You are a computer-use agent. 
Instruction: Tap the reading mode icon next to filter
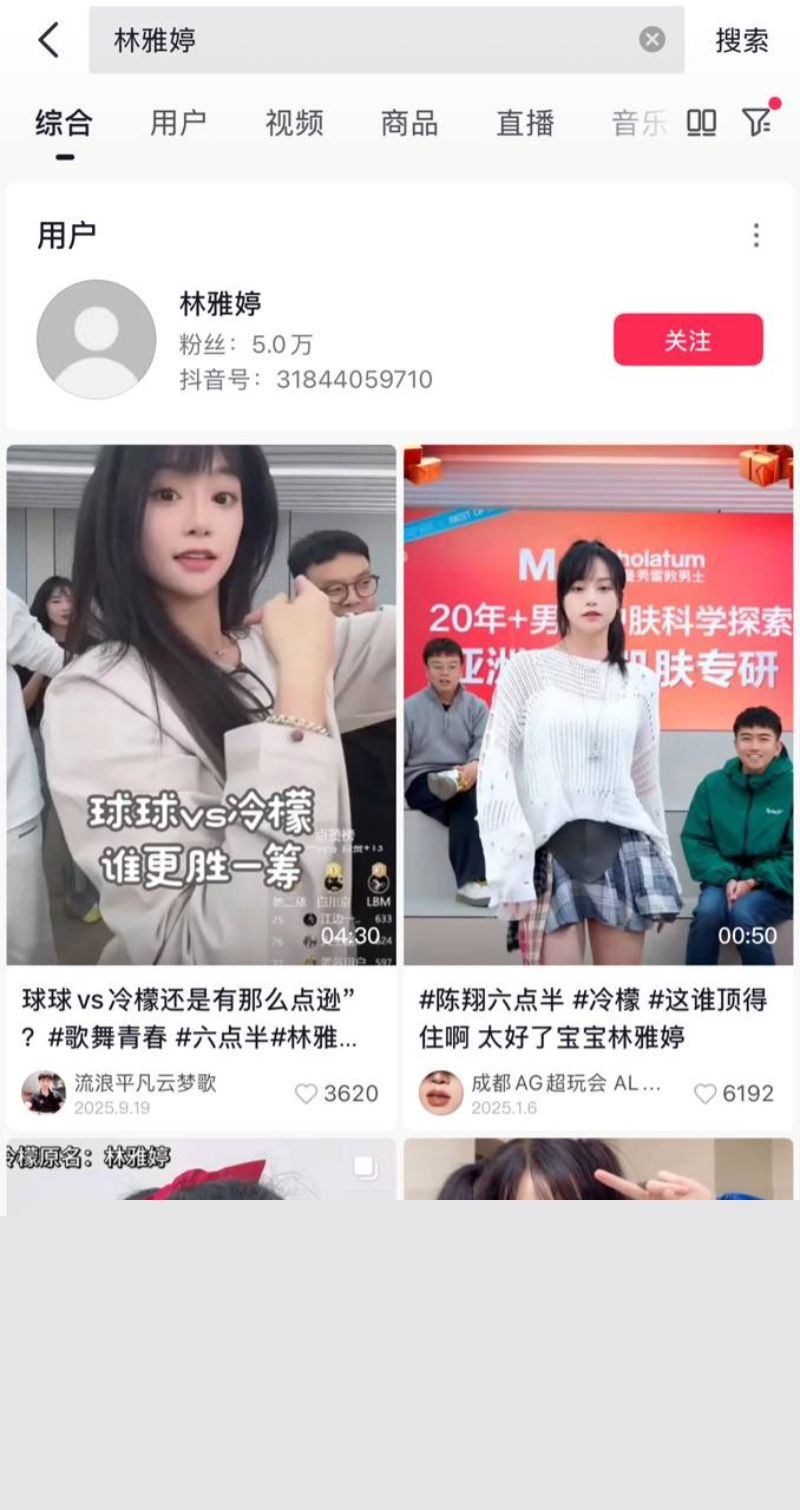702,122
